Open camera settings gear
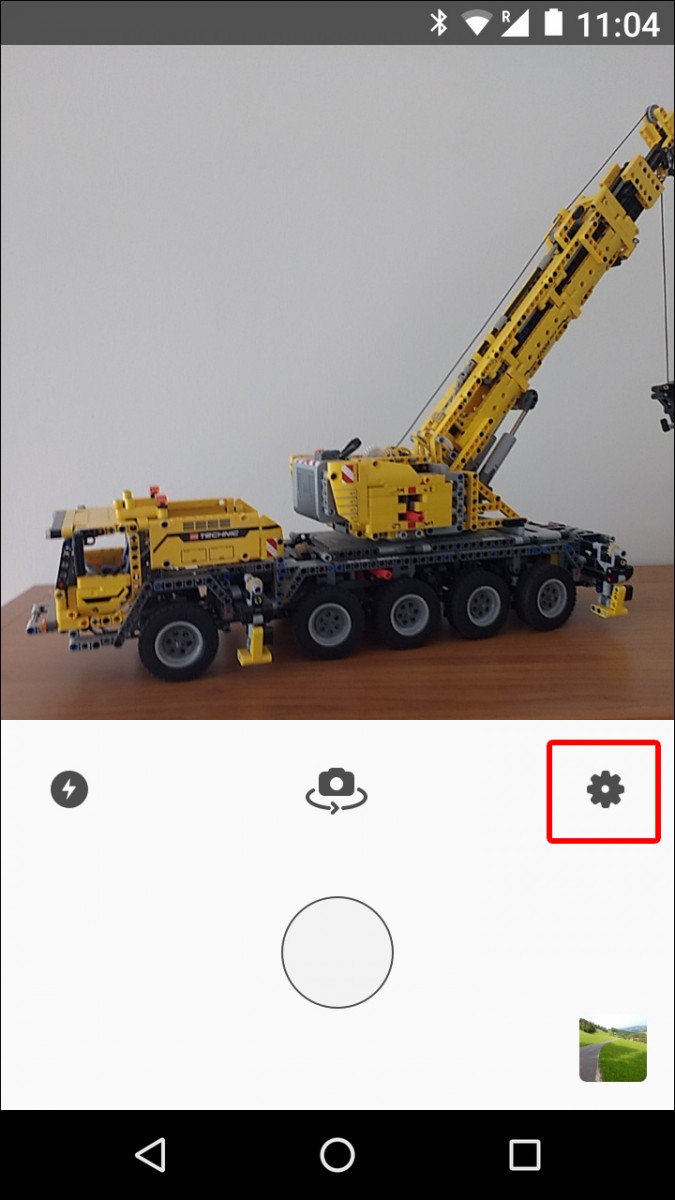Image resolution: width=675 pixels, height=1200 pixels. (604, 791)
